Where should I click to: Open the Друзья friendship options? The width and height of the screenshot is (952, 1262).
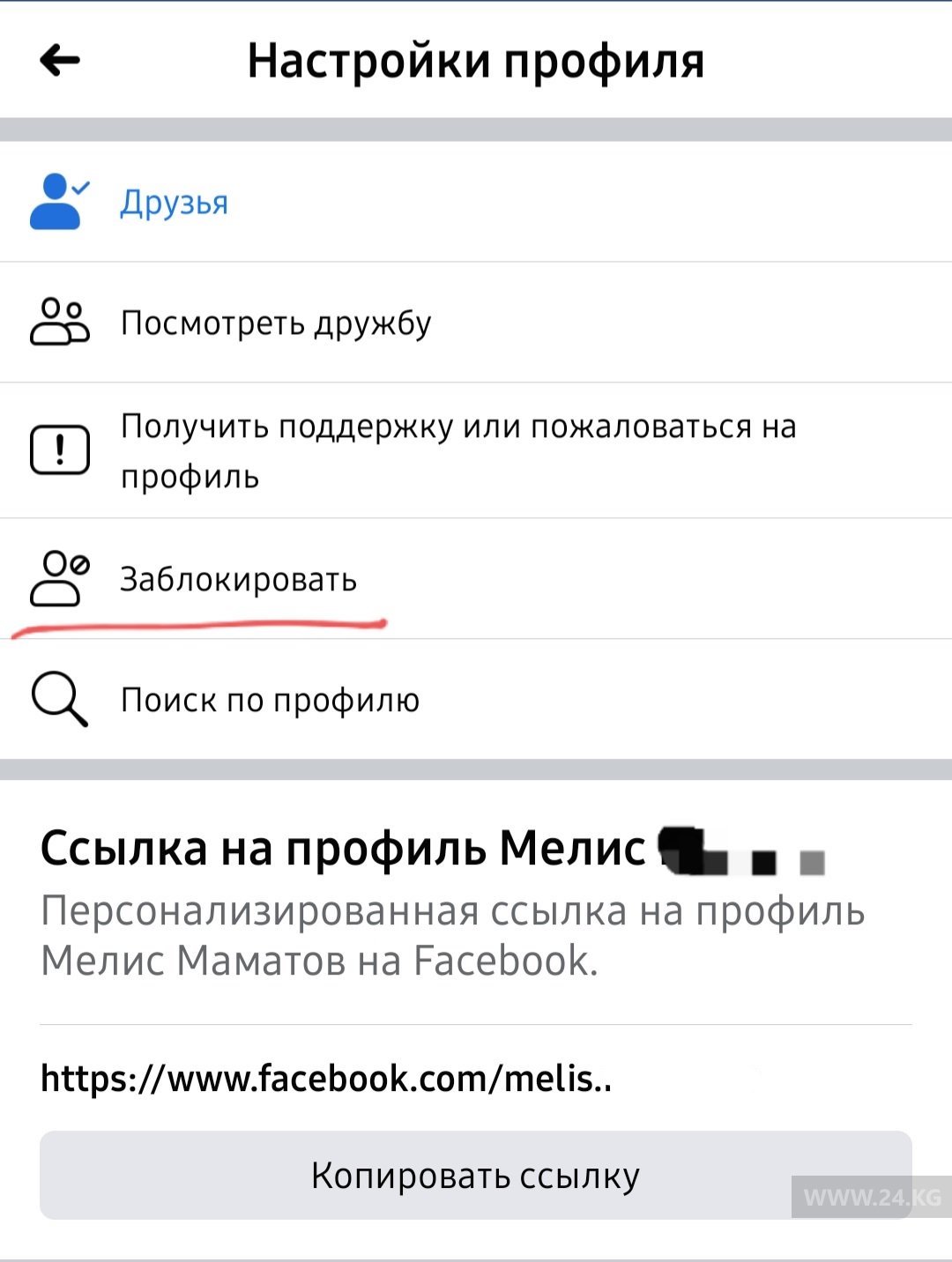click(x=175, y=203)
